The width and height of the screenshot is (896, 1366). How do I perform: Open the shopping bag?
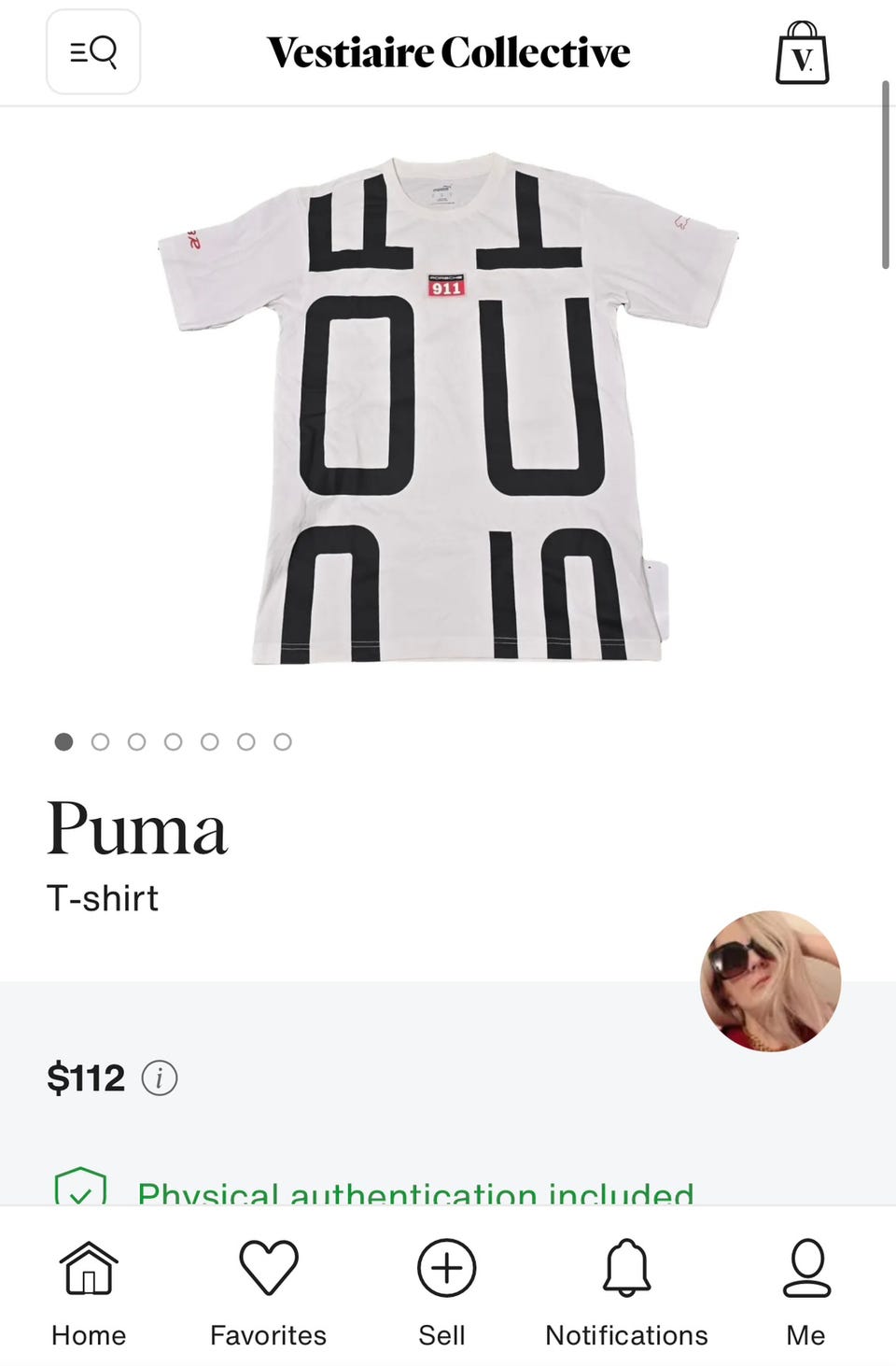802,54
